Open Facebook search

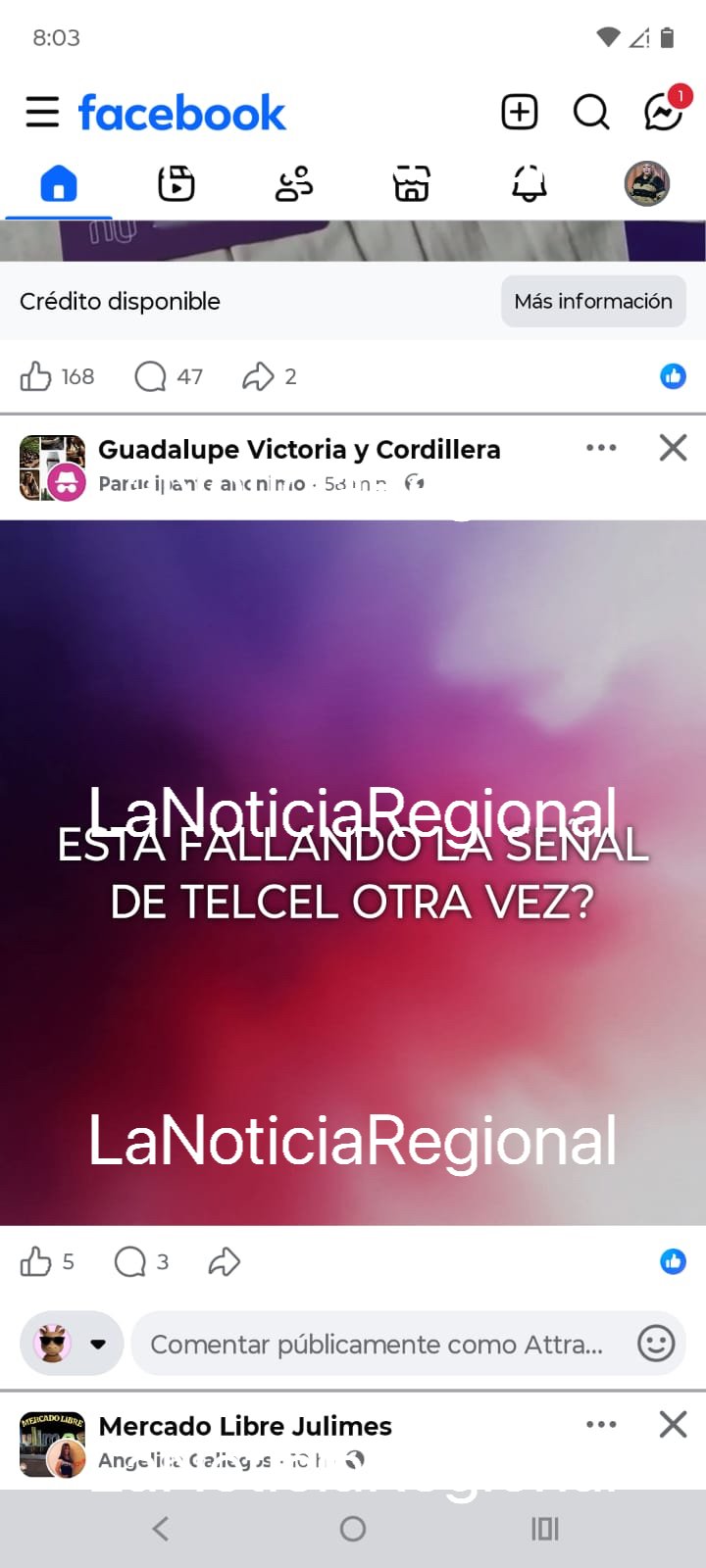[x=591, y=112]
